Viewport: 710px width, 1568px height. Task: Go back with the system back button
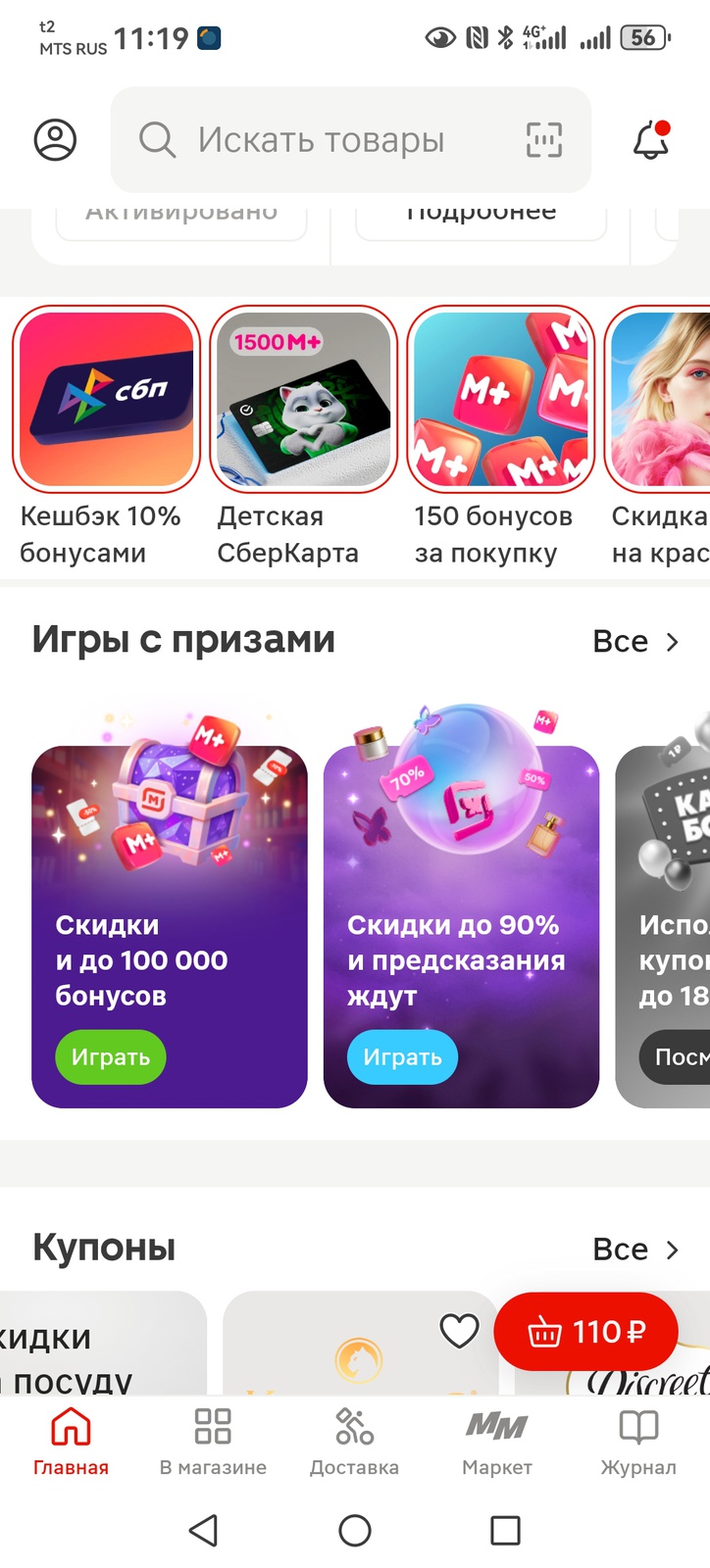click(203, 1530)
